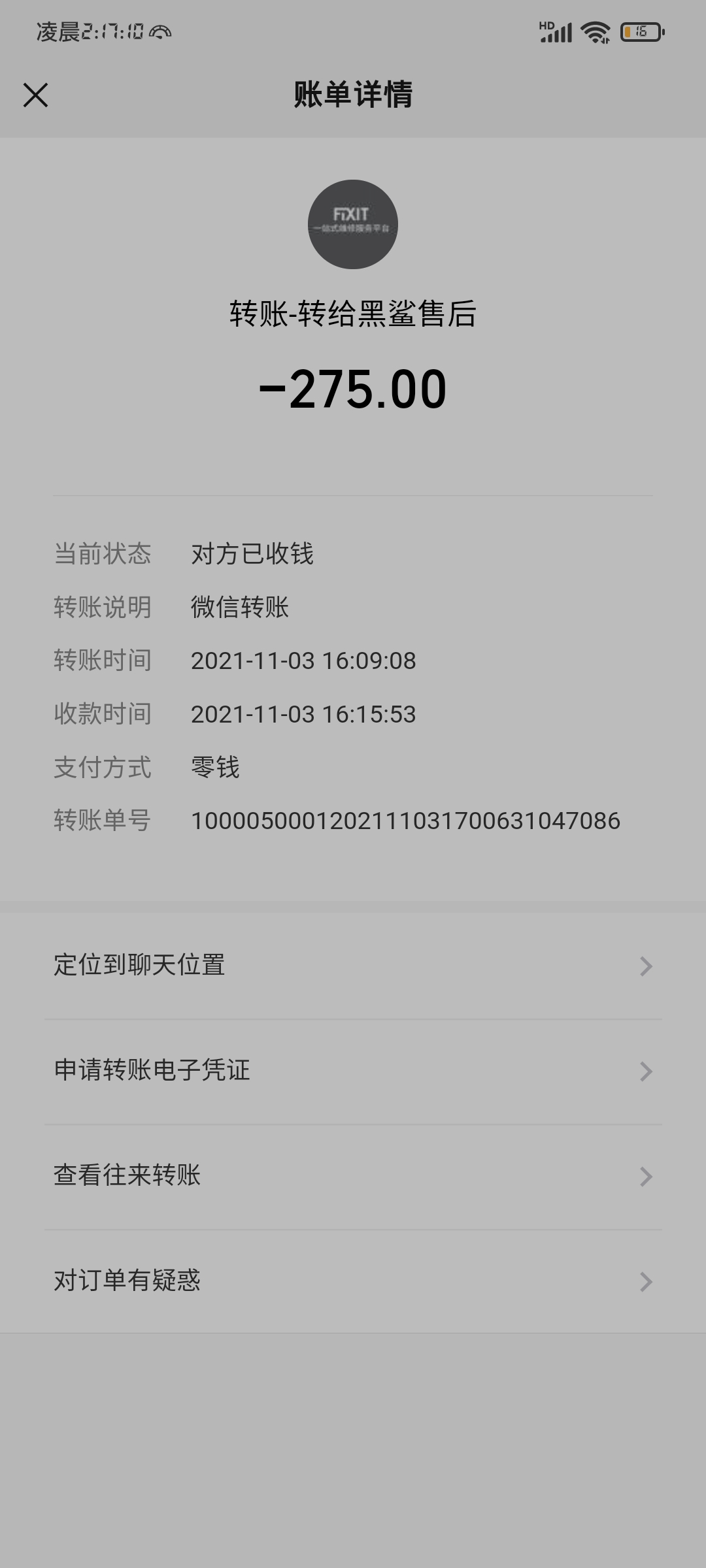Close the bill details page
Screen dimensions: 706x1568
[x=35, y=95]
